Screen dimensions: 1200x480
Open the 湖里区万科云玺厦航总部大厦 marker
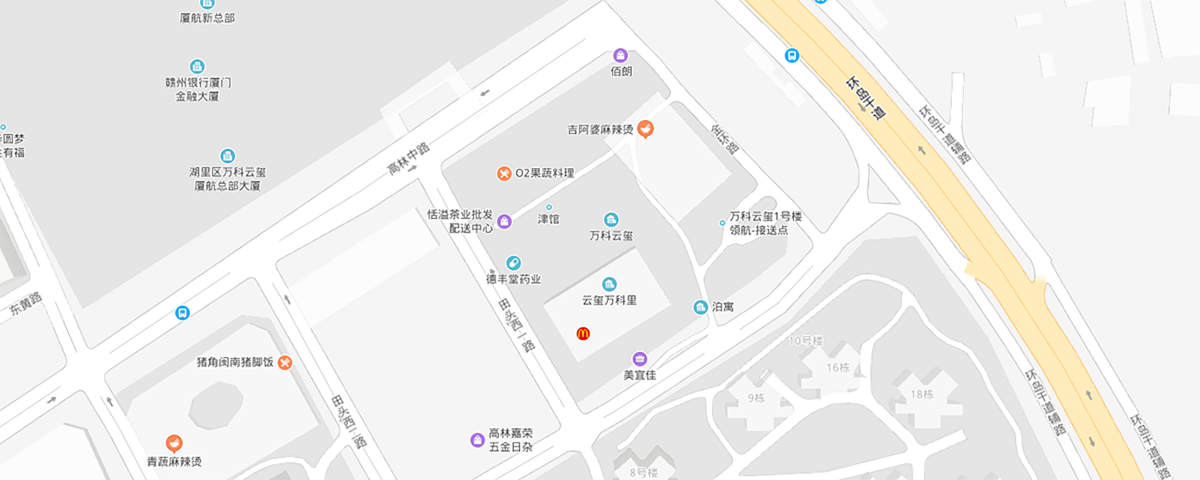point(227,156)
